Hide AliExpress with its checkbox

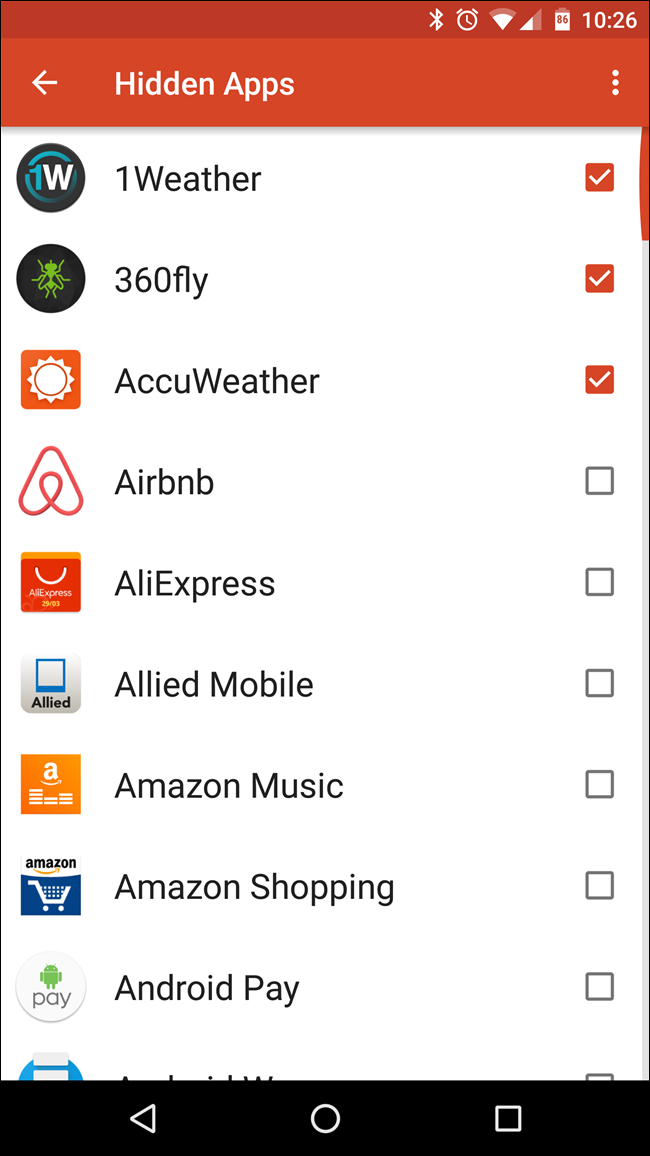[599, 582]
